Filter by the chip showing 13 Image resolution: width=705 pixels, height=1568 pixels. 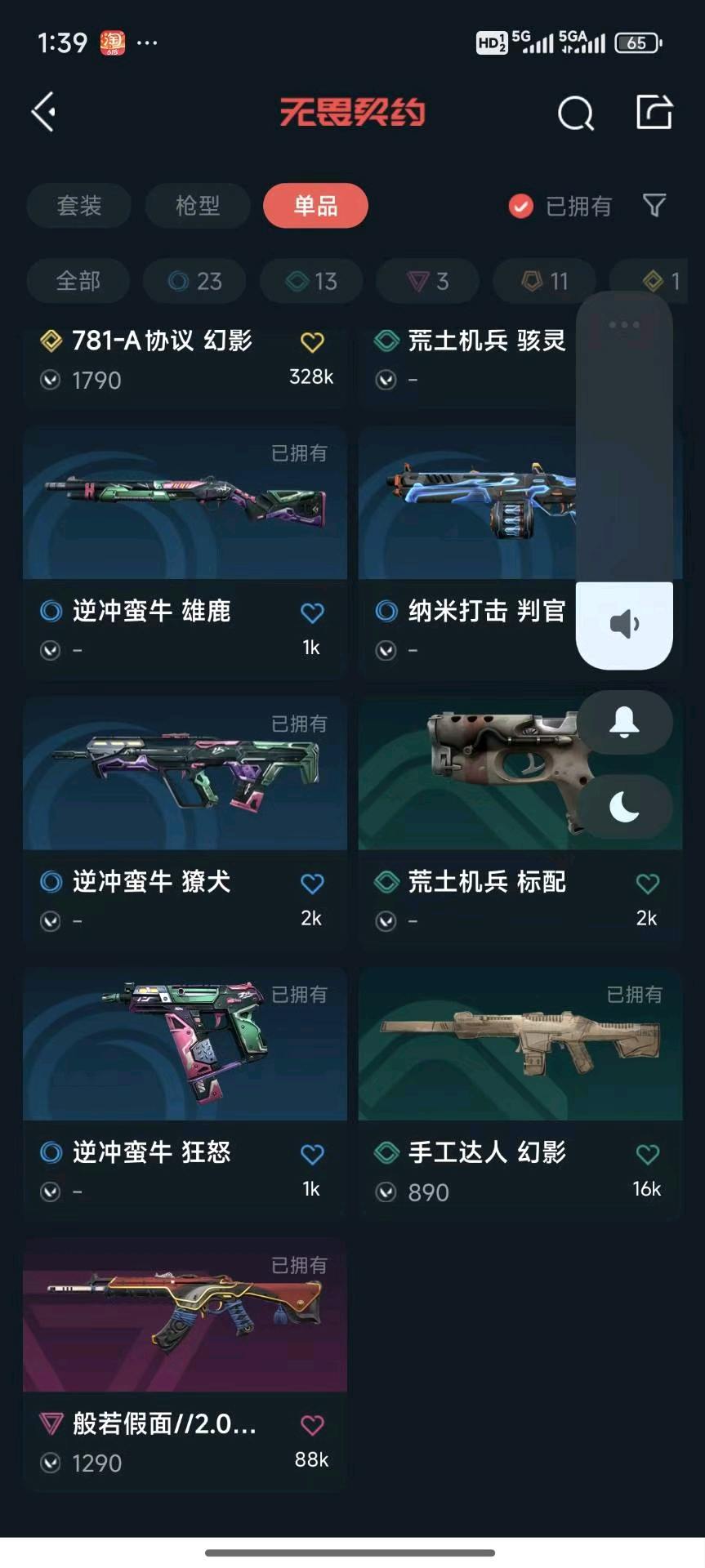coord(311,282)
